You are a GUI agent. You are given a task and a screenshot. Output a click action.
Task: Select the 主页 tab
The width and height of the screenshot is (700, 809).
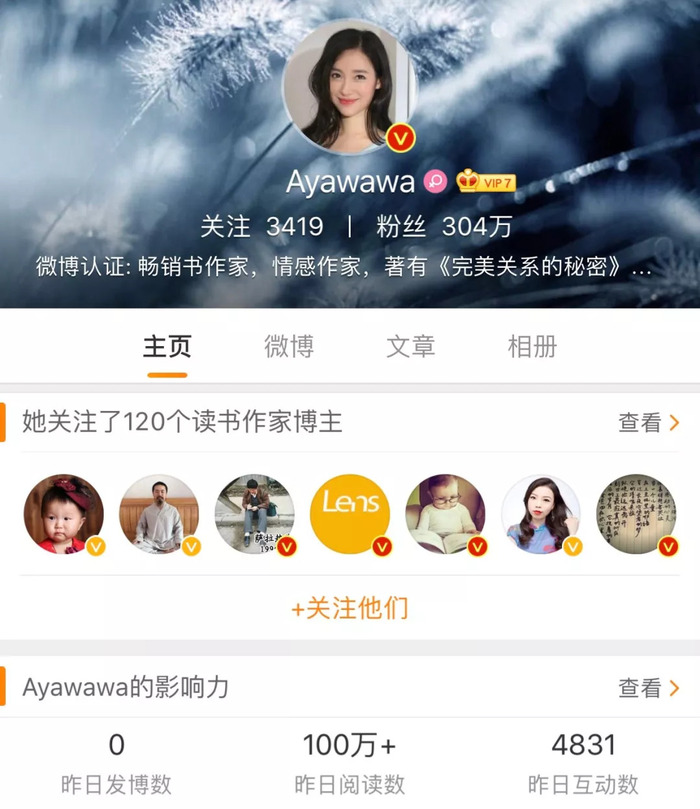coord(167,347)
